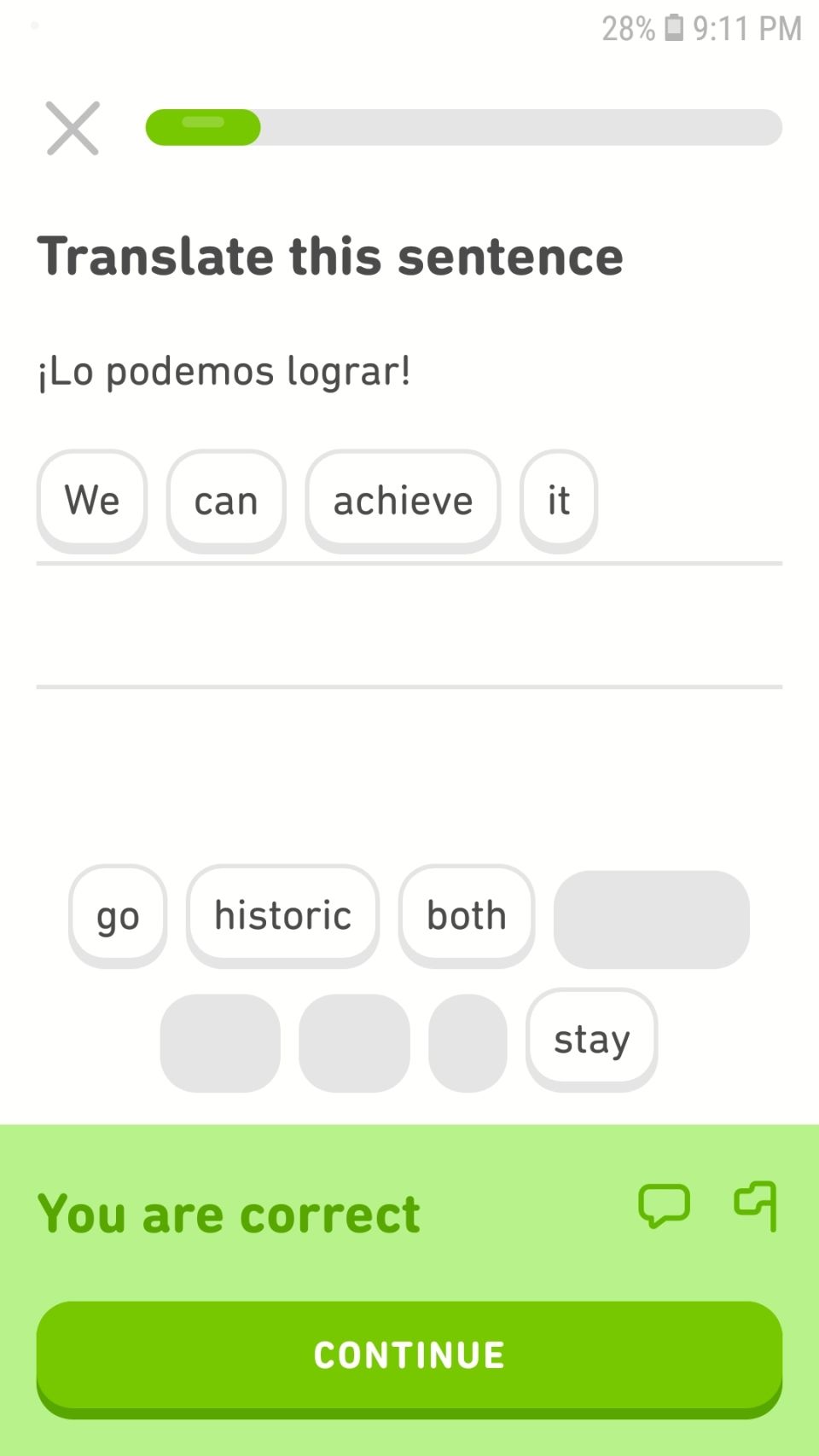Pick the word 'stay'
The width and height of the screenshot is (819, 1456).
(x=592, y=1040)
